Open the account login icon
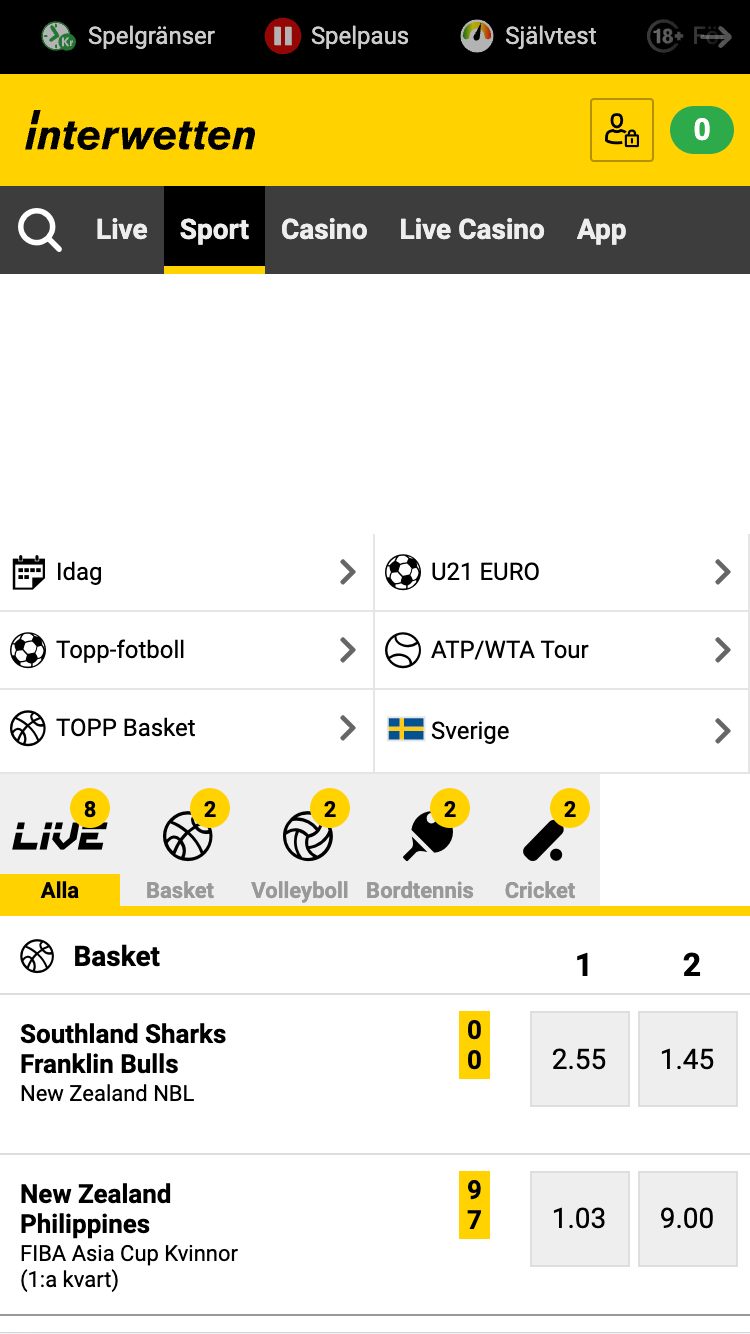This screenshot has height=1334, width=750. point(621,130)
